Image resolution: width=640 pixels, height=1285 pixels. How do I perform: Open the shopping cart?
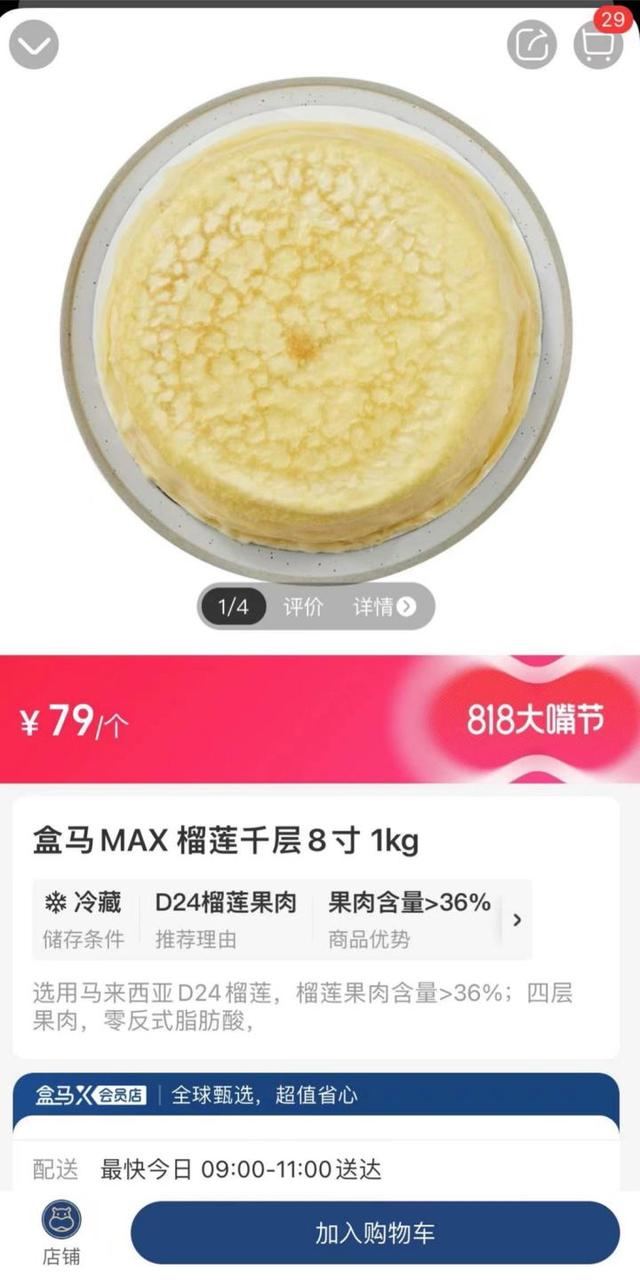[x=597, y=43]
